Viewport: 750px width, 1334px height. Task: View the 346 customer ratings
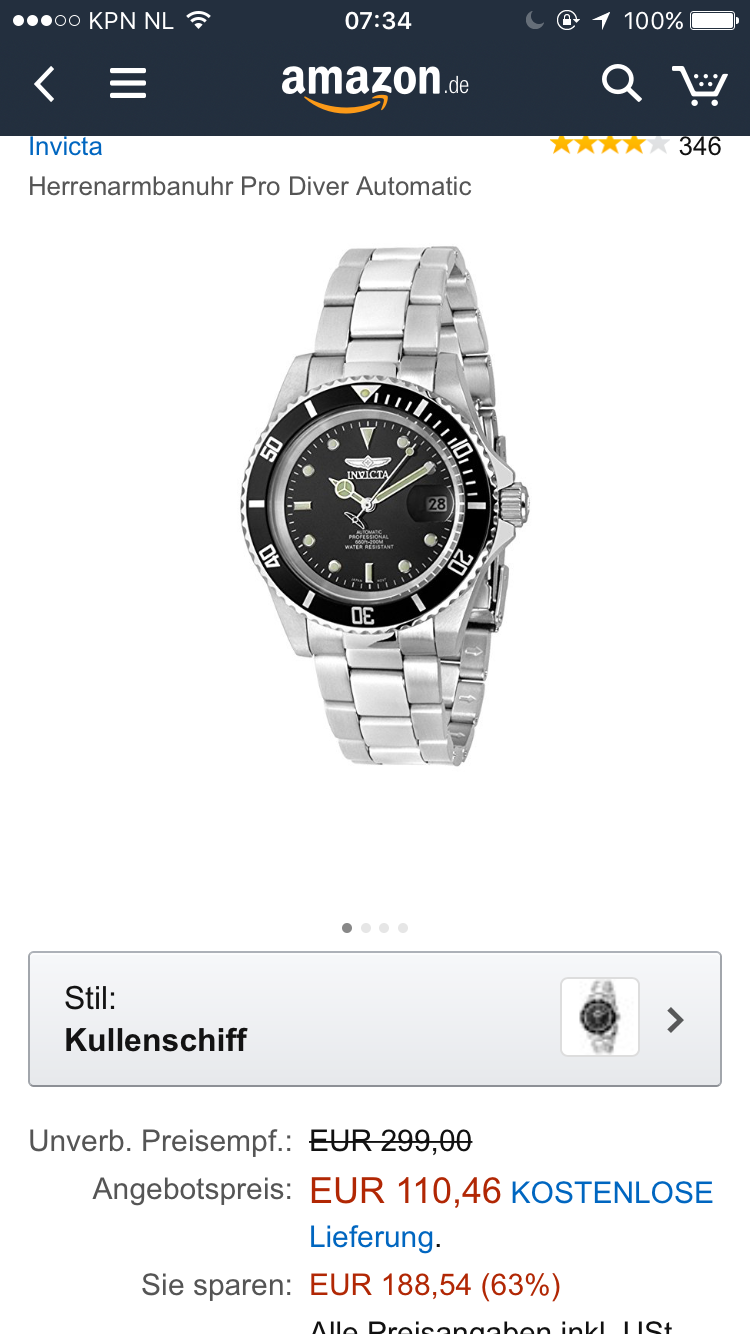pos(635,146)
